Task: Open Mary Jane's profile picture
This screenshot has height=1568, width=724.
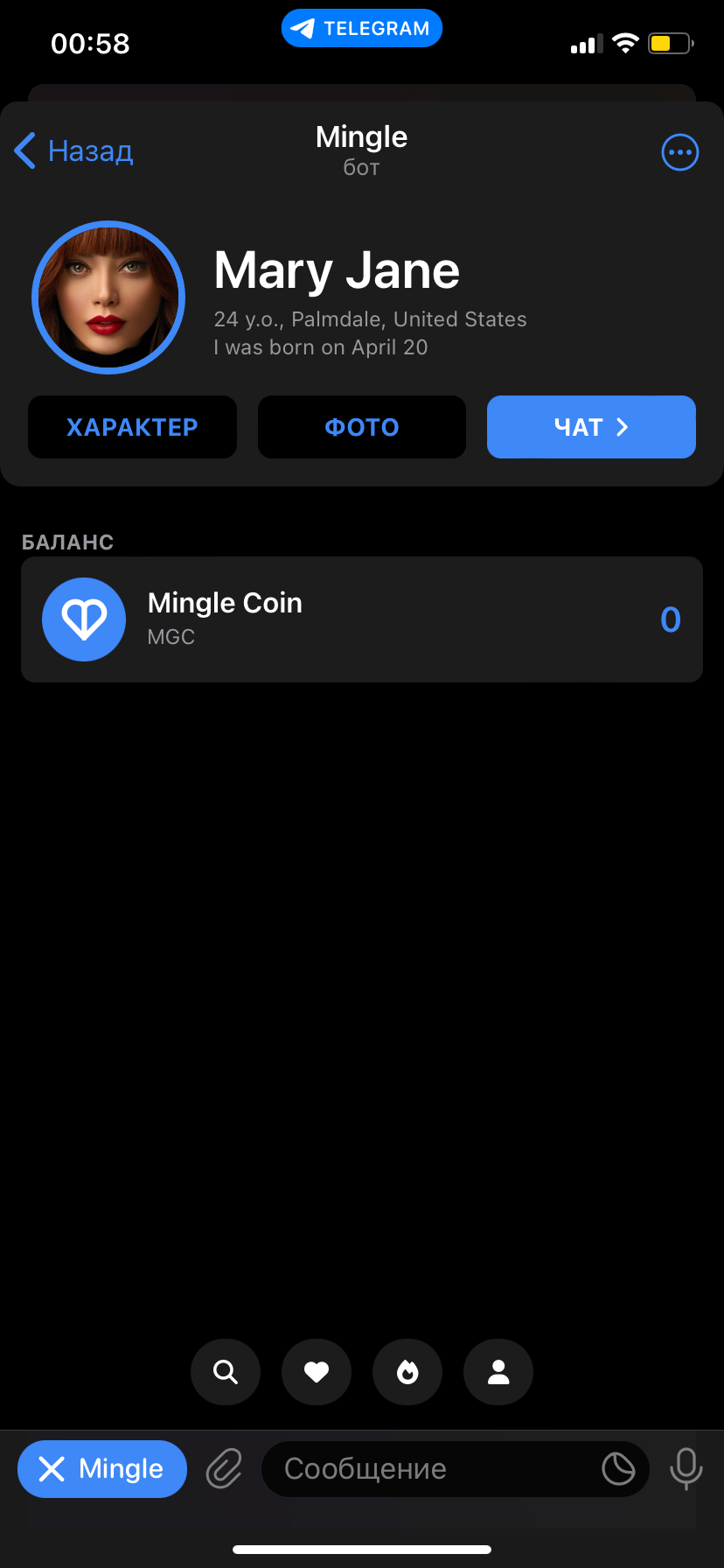Action: (108, 297)
